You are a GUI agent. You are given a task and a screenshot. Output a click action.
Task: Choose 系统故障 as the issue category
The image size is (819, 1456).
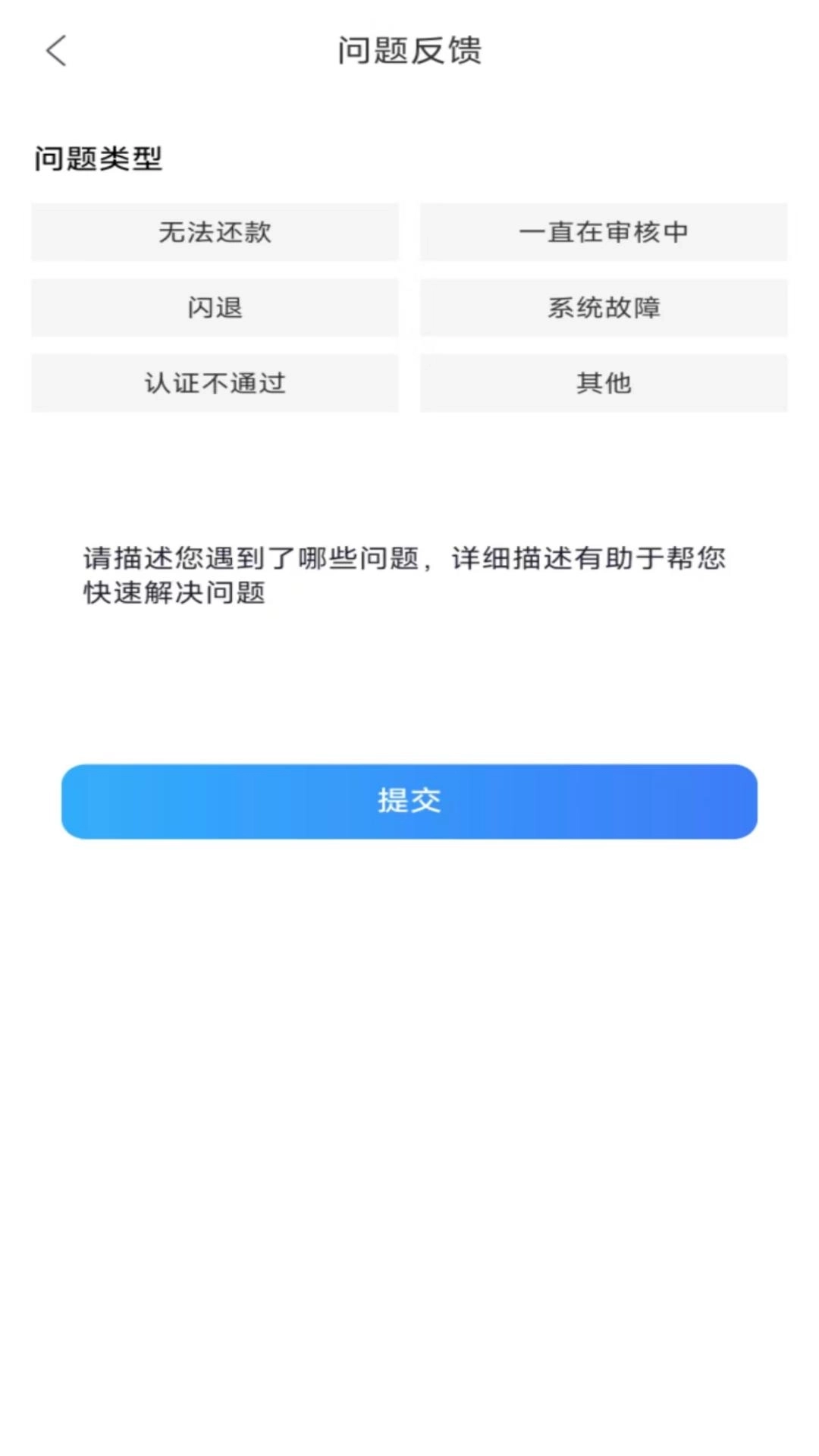coord(604,308)
